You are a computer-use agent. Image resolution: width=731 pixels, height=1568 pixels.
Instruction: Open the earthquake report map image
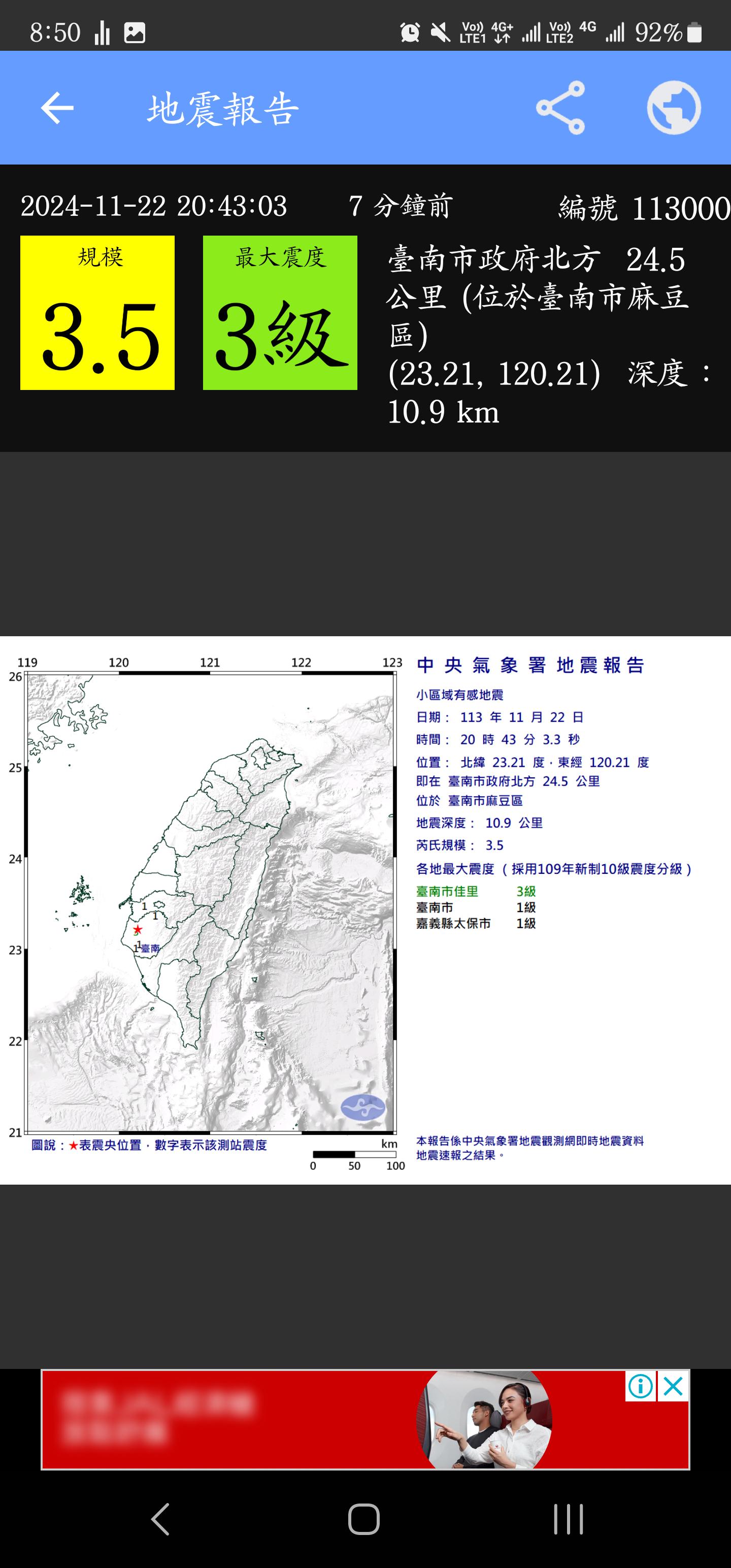point(365,910)
